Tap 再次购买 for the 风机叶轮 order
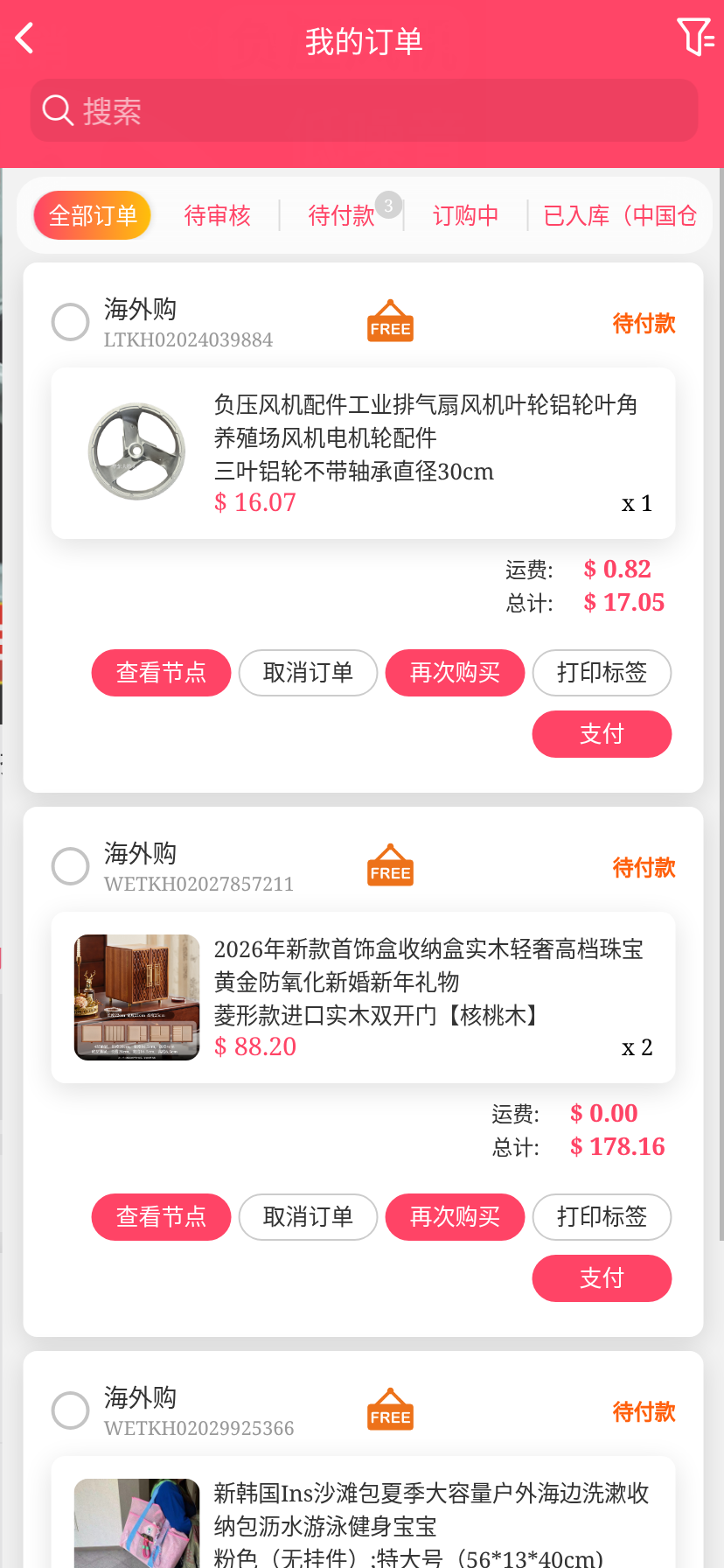This screenshot has height=1568, width=724. tap(455, 673)
